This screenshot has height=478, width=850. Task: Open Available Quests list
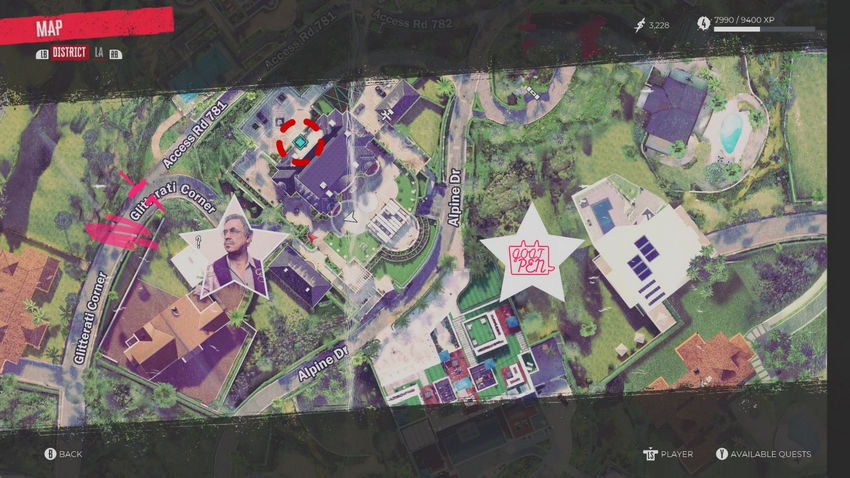click(764, 454)
